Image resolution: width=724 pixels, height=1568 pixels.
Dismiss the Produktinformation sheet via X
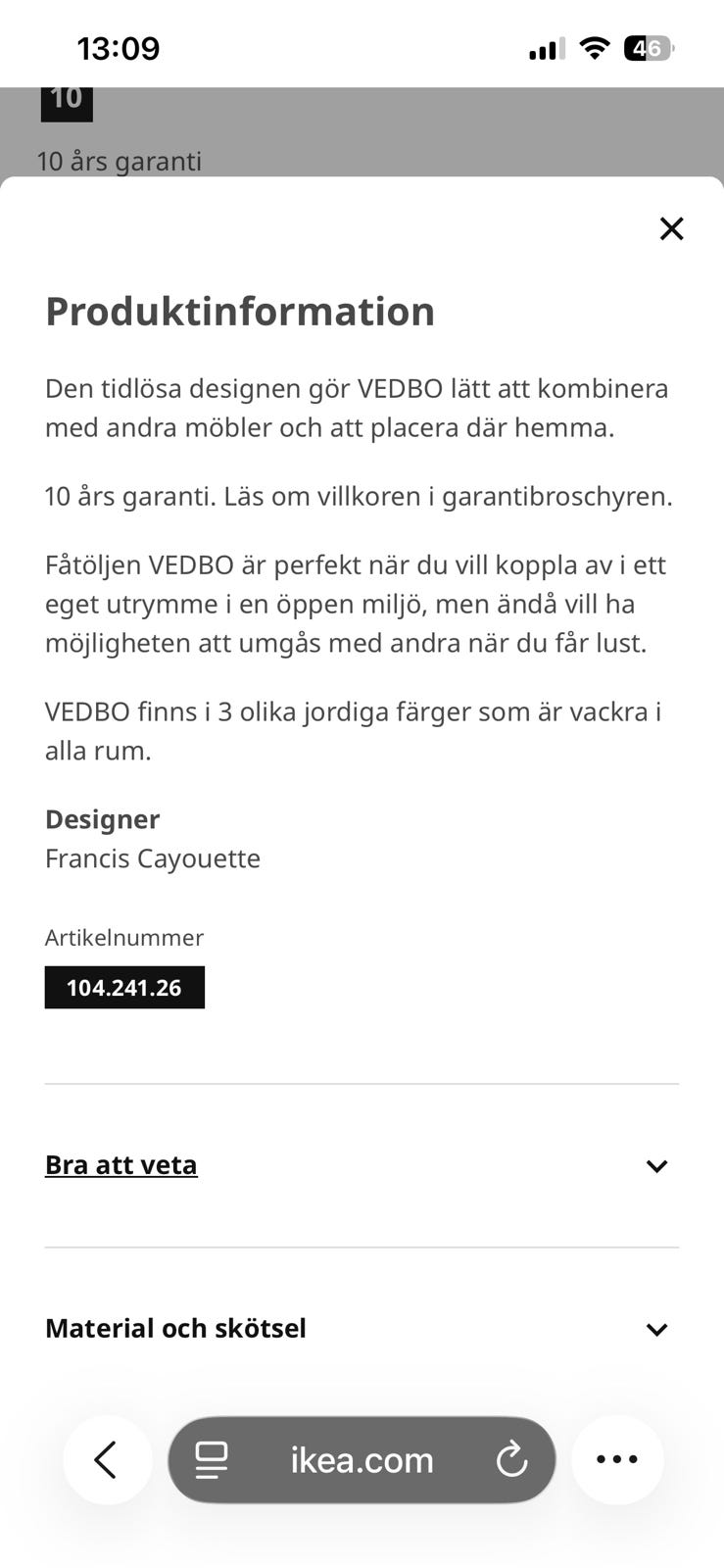(671, 228)
